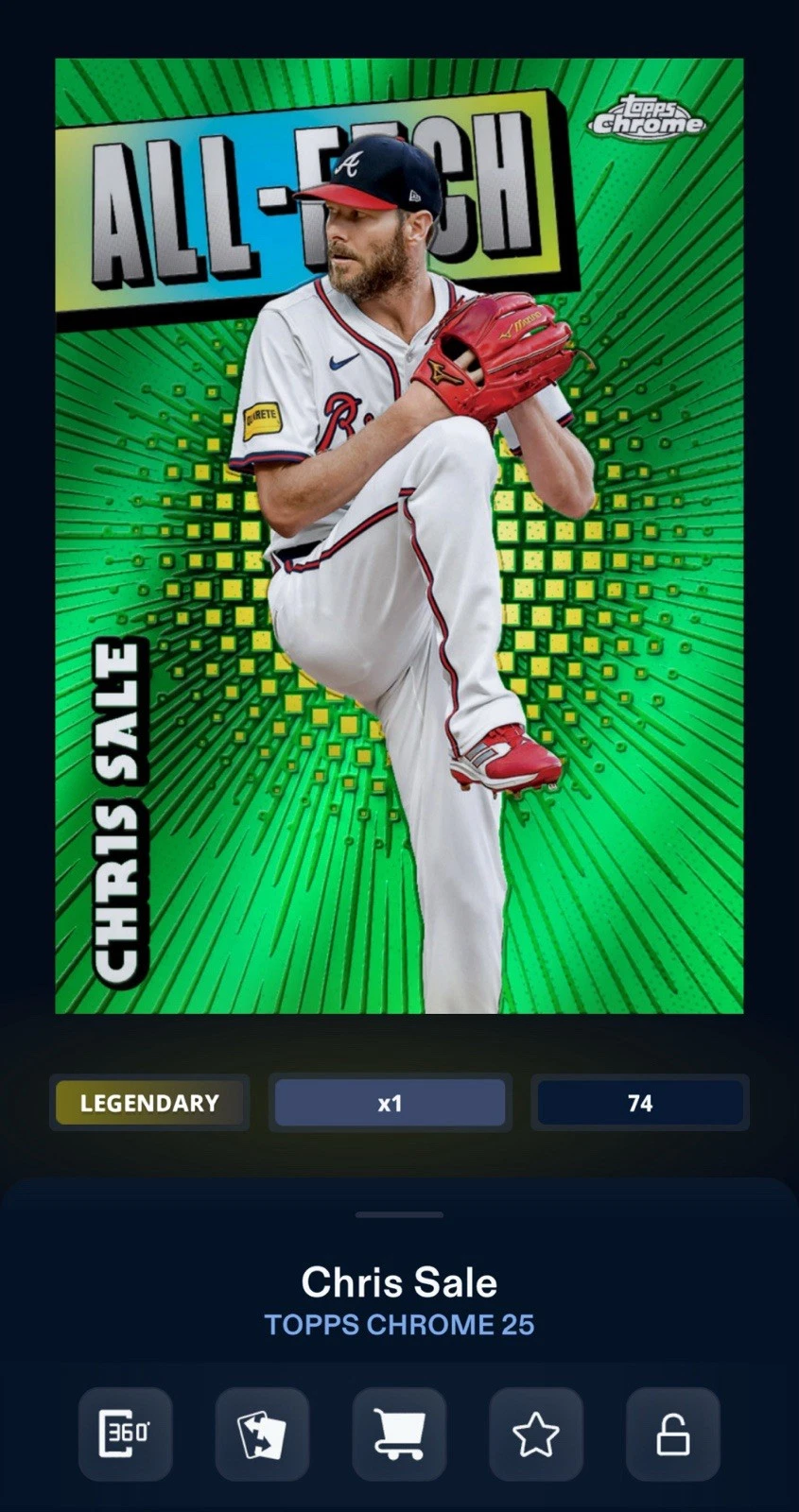Tap the bottom sheet drag handle

[x=399, y=1214]
